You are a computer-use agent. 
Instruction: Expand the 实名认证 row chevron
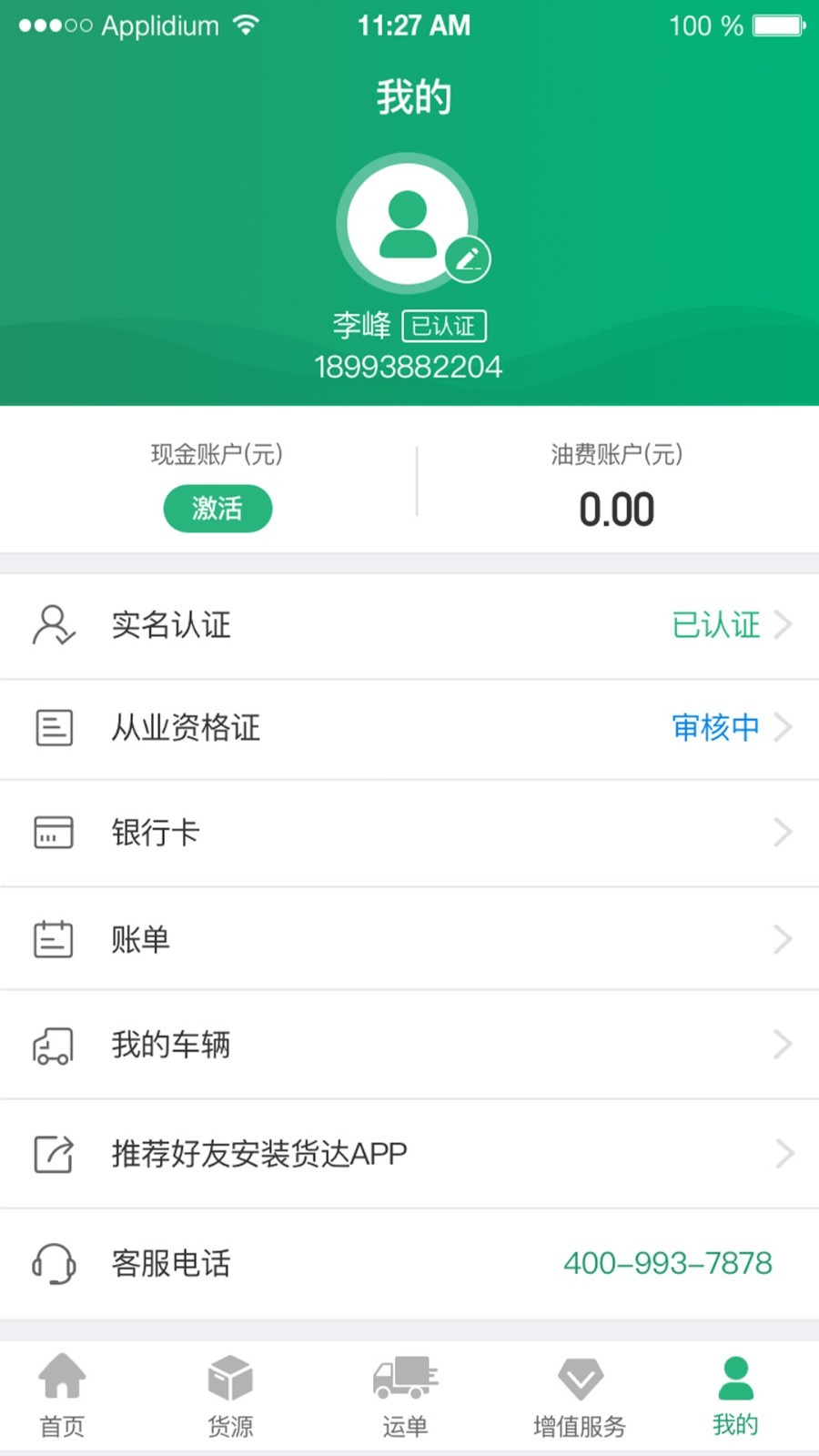coord(781,625)
